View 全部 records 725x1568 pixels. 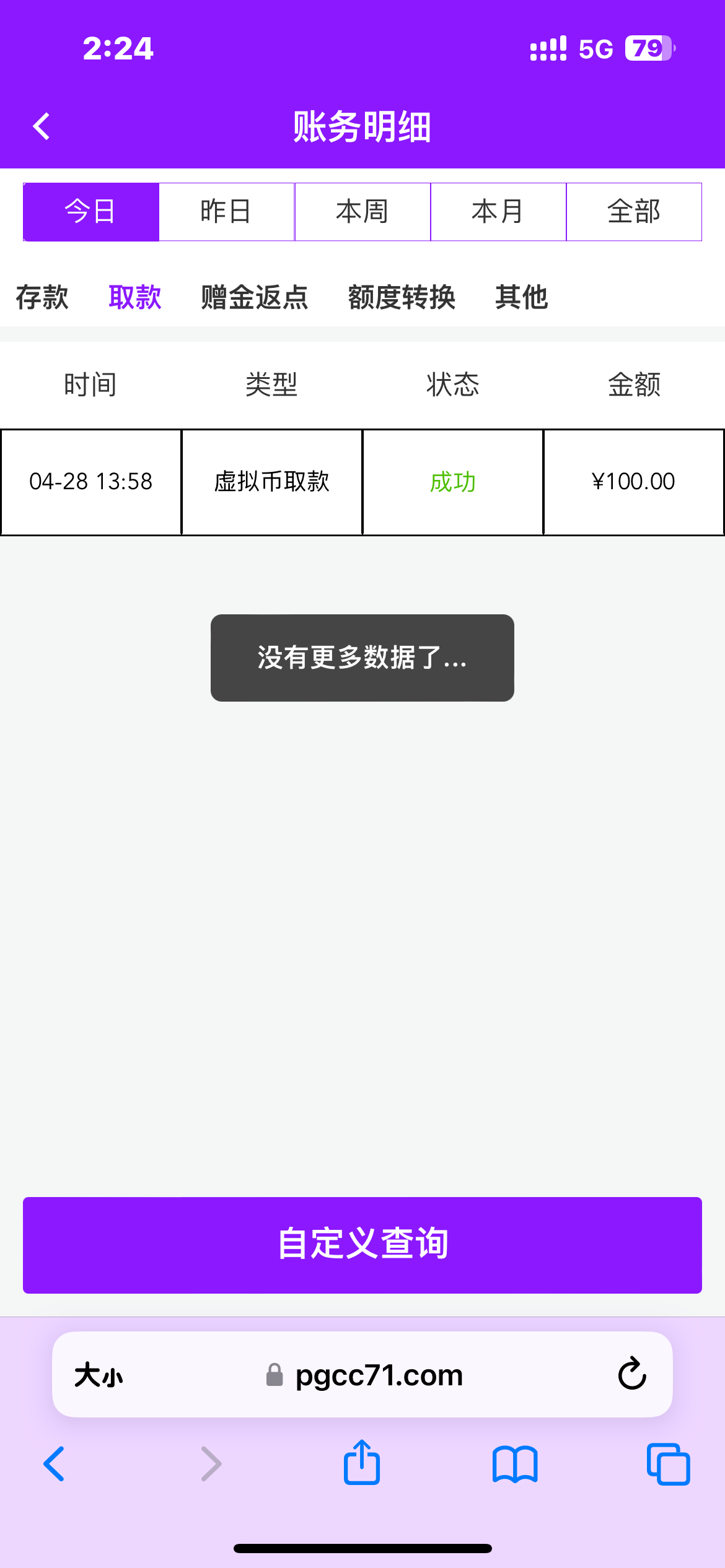click(634, 212)
